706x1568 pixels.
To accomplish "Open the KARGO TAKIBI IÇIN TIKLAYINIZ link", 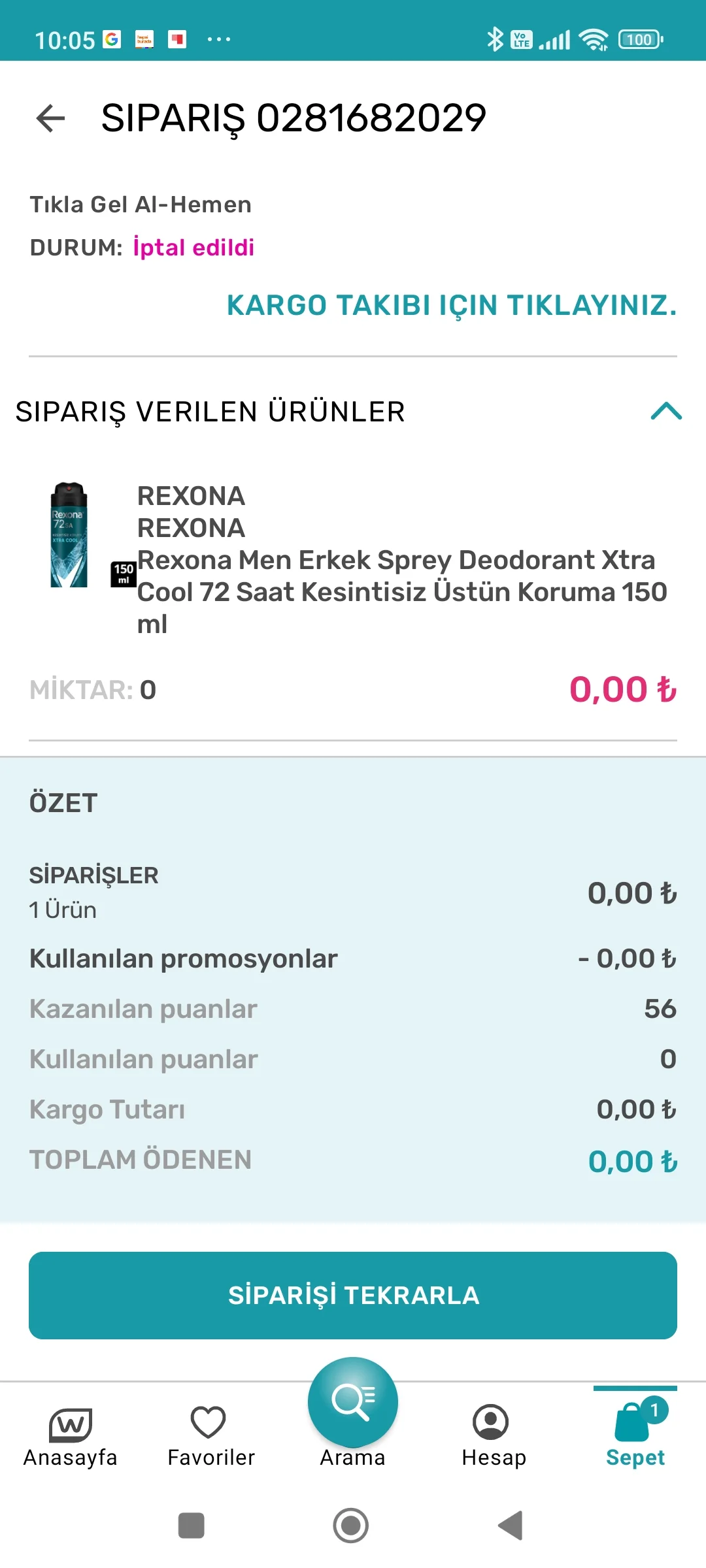I will [451, 306].
